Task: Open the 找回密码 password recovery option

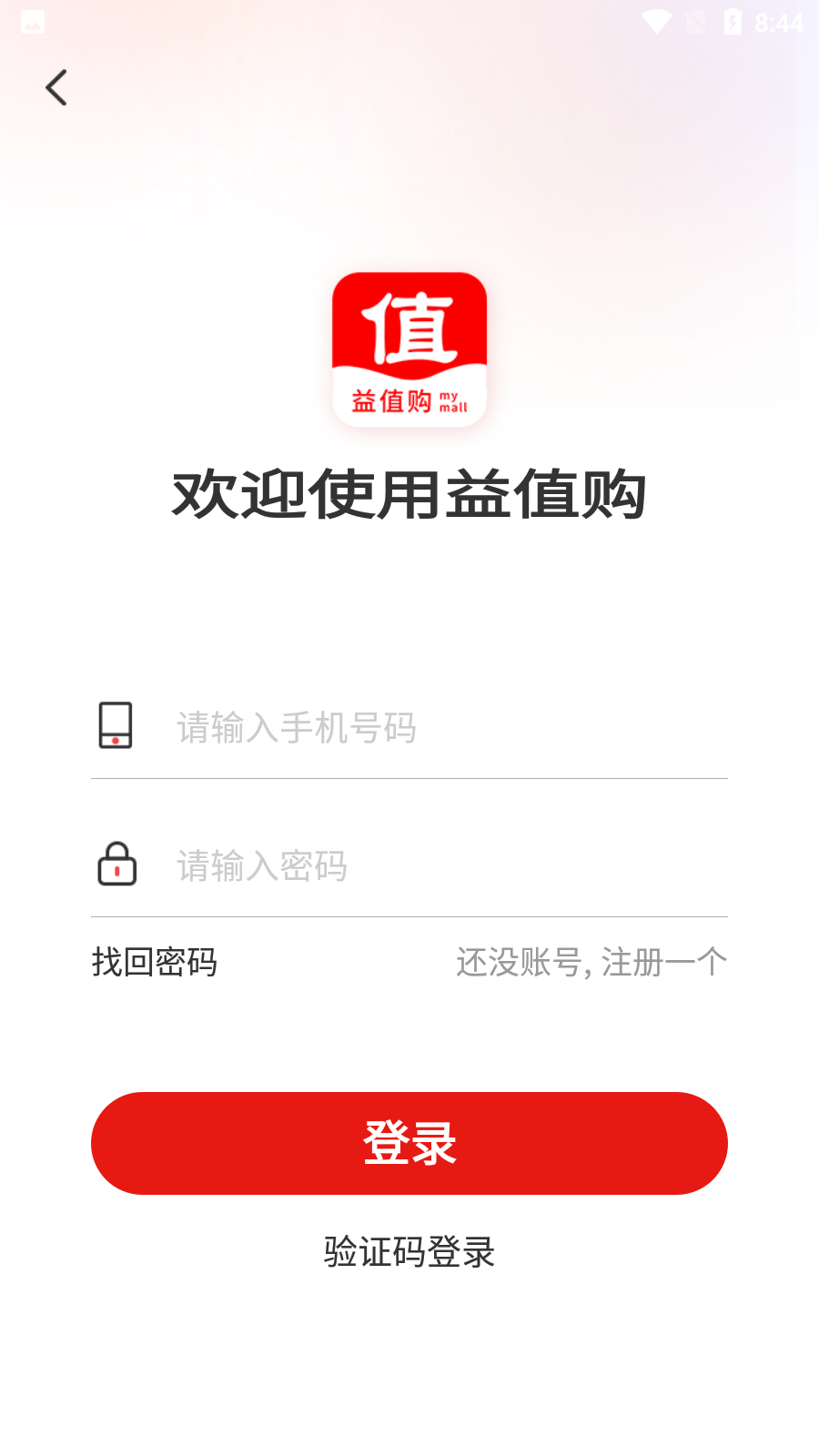Action: [x=153, y=962]
